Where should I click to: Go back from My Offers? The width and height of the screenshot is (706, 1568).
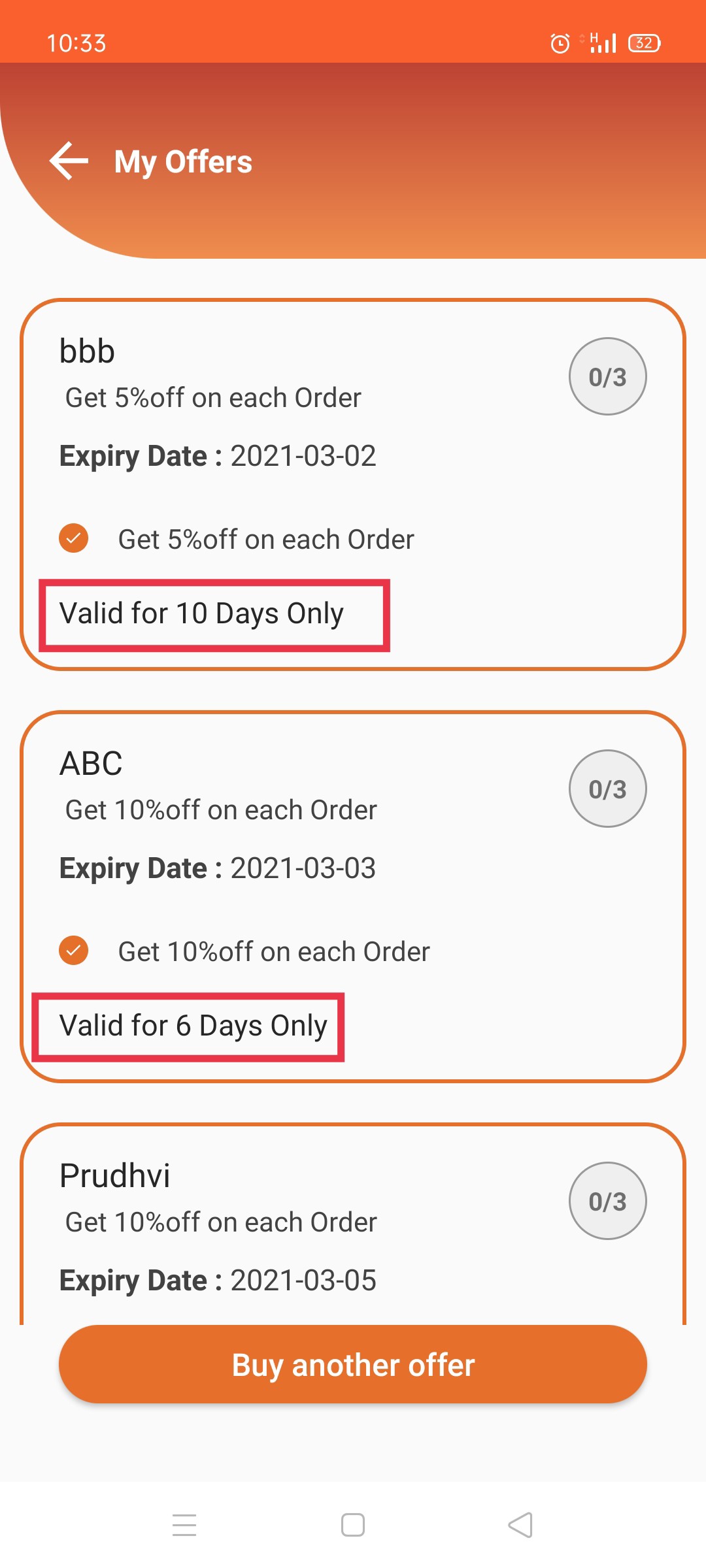pyautogui.click(x=69, y=161)
